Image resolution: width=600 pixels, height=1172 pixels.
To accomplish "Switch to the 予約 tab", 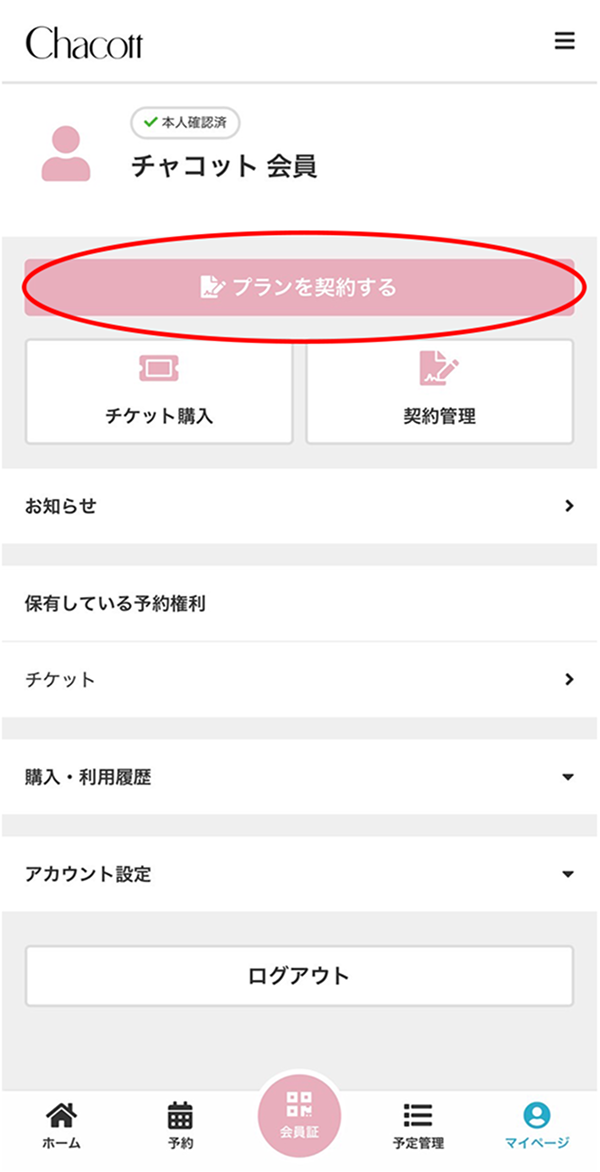I will point(180,1125).
